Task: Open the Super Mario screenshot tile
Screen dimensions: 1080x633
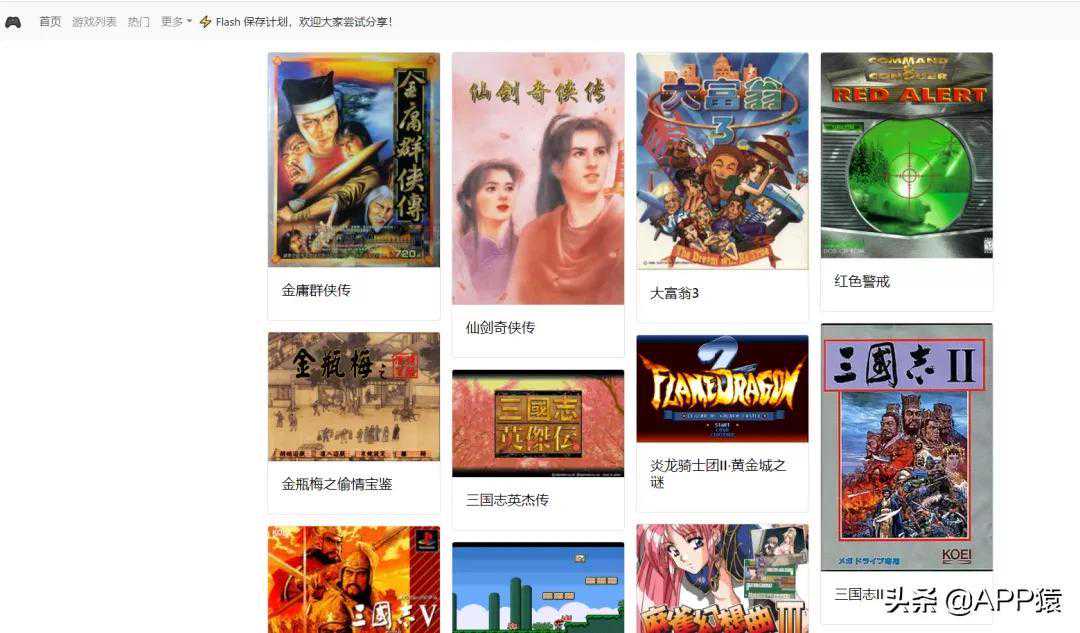Action: pyautogui.click(x=538, y=588)
